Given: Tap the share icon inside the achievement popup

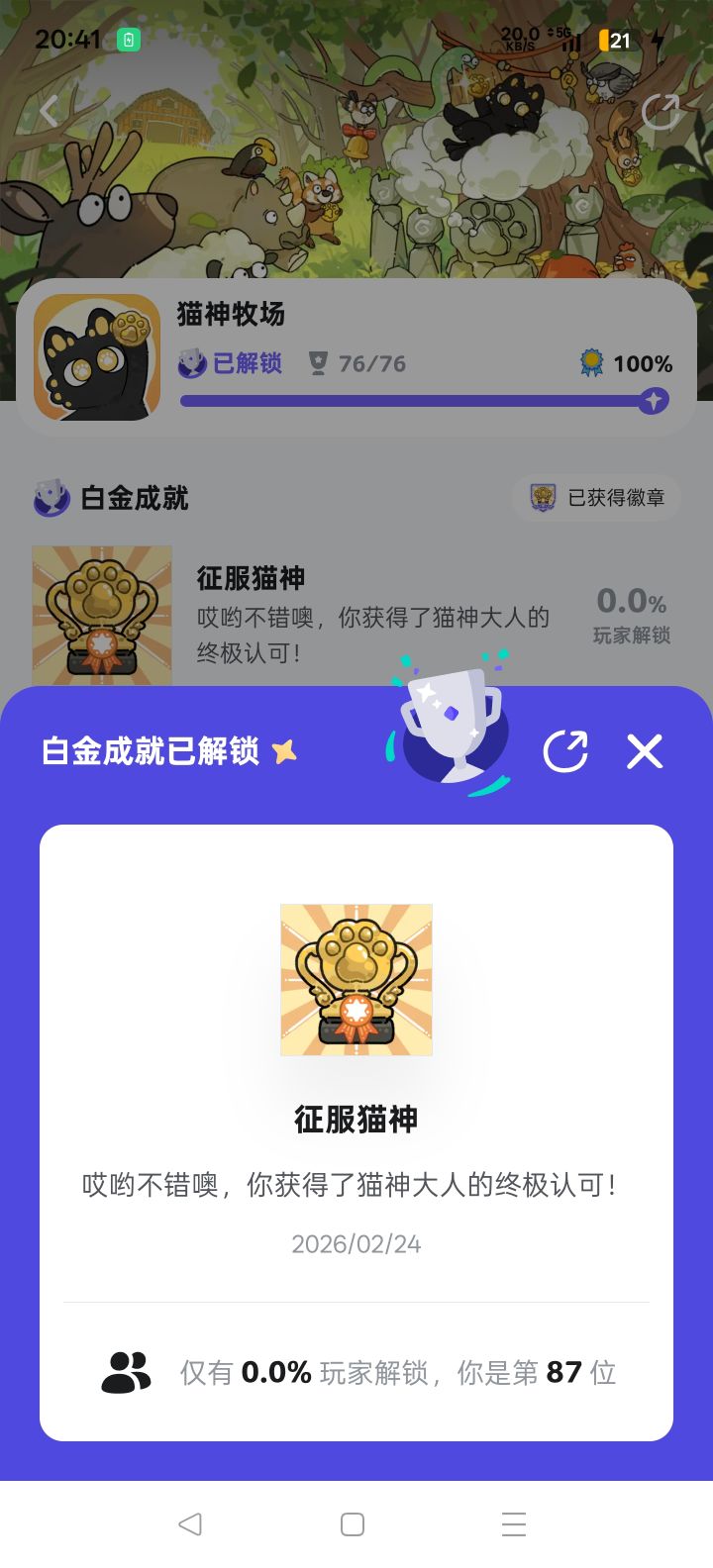Looking at the screenshot, I should click(564, 751).
